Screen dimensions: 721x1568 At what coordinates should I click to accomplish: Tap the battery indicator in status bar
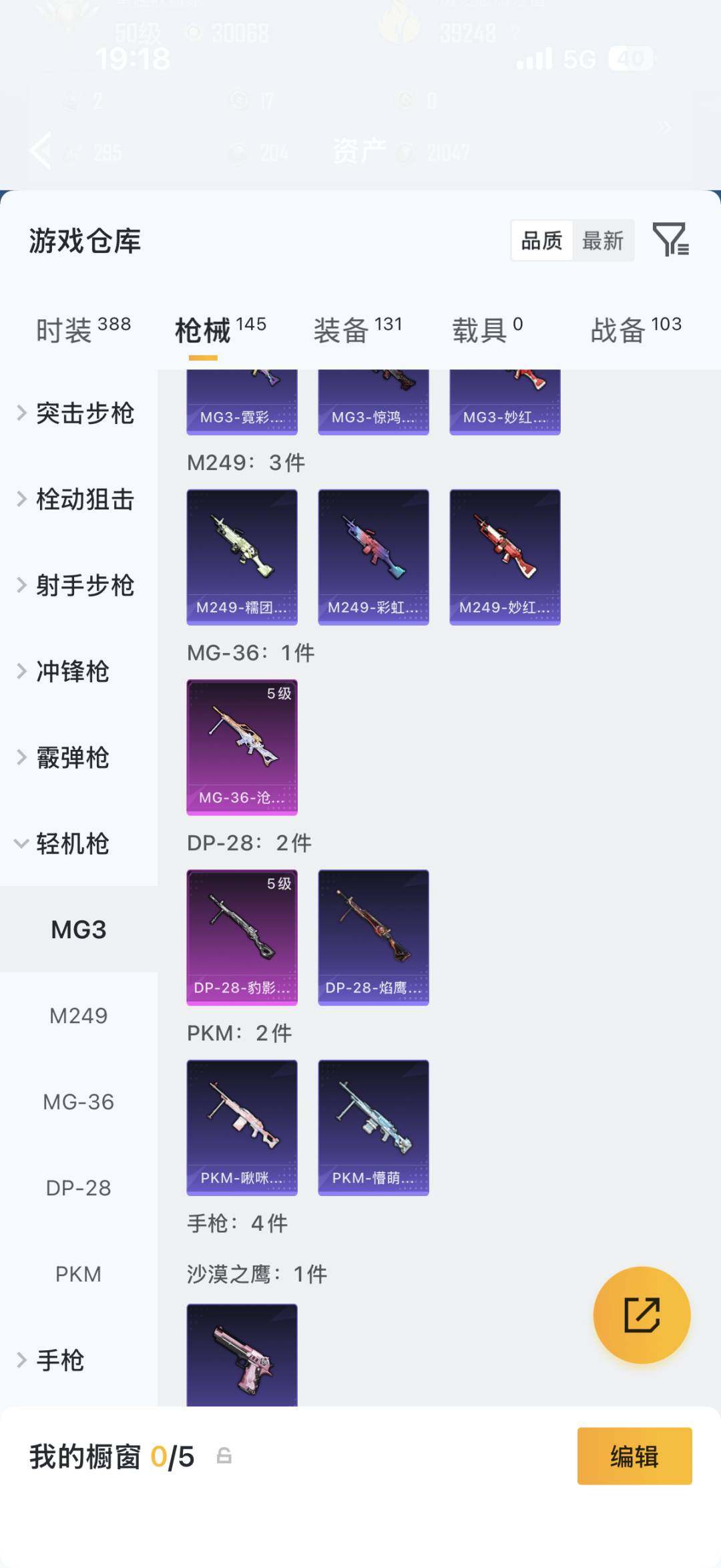click(630, 60)
